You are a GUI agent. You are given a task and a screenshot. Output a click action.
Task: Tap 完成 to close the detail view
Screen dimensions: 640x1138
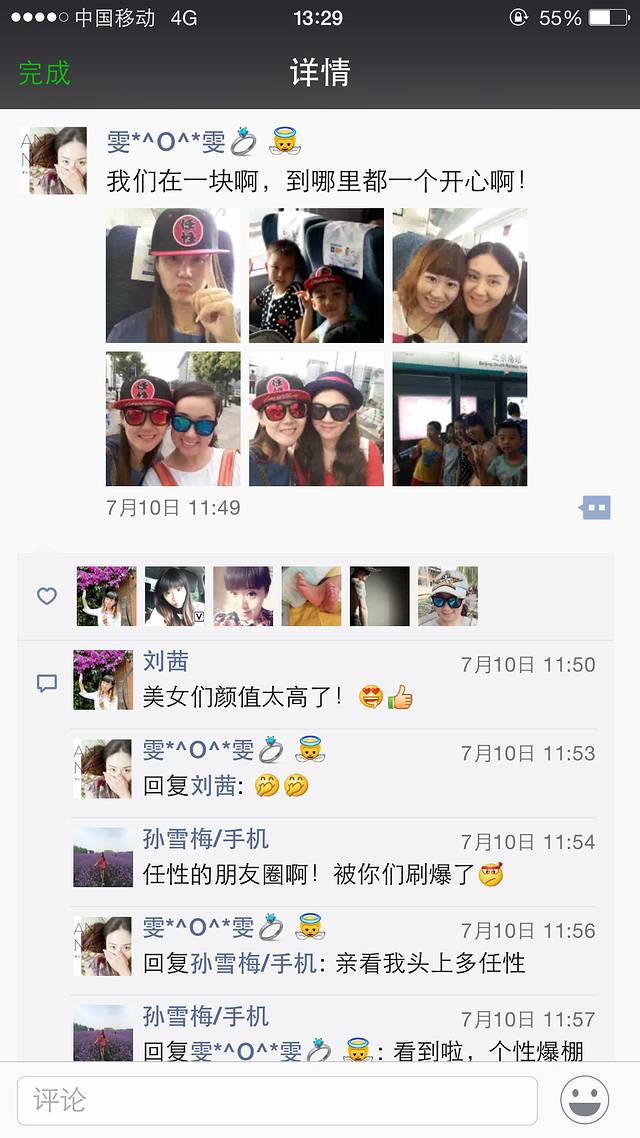44,73
